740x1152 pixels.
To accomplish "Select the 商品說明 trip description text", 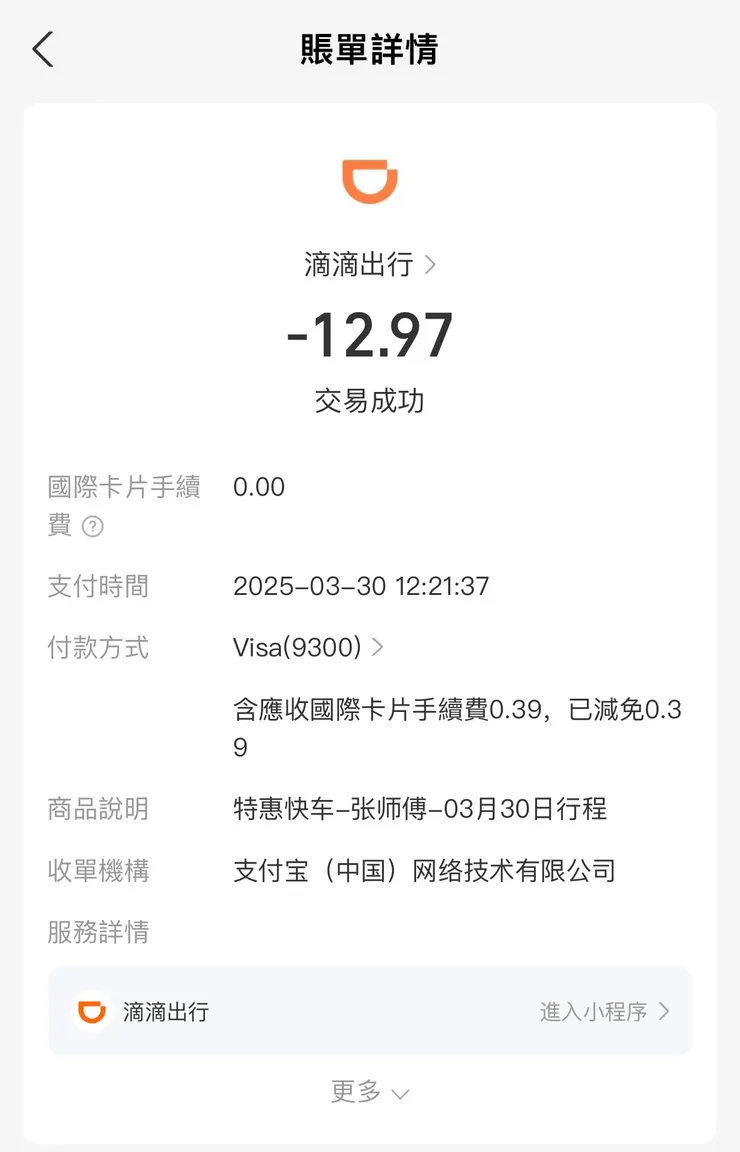I will pyautogui.click(x=420, y=809).
